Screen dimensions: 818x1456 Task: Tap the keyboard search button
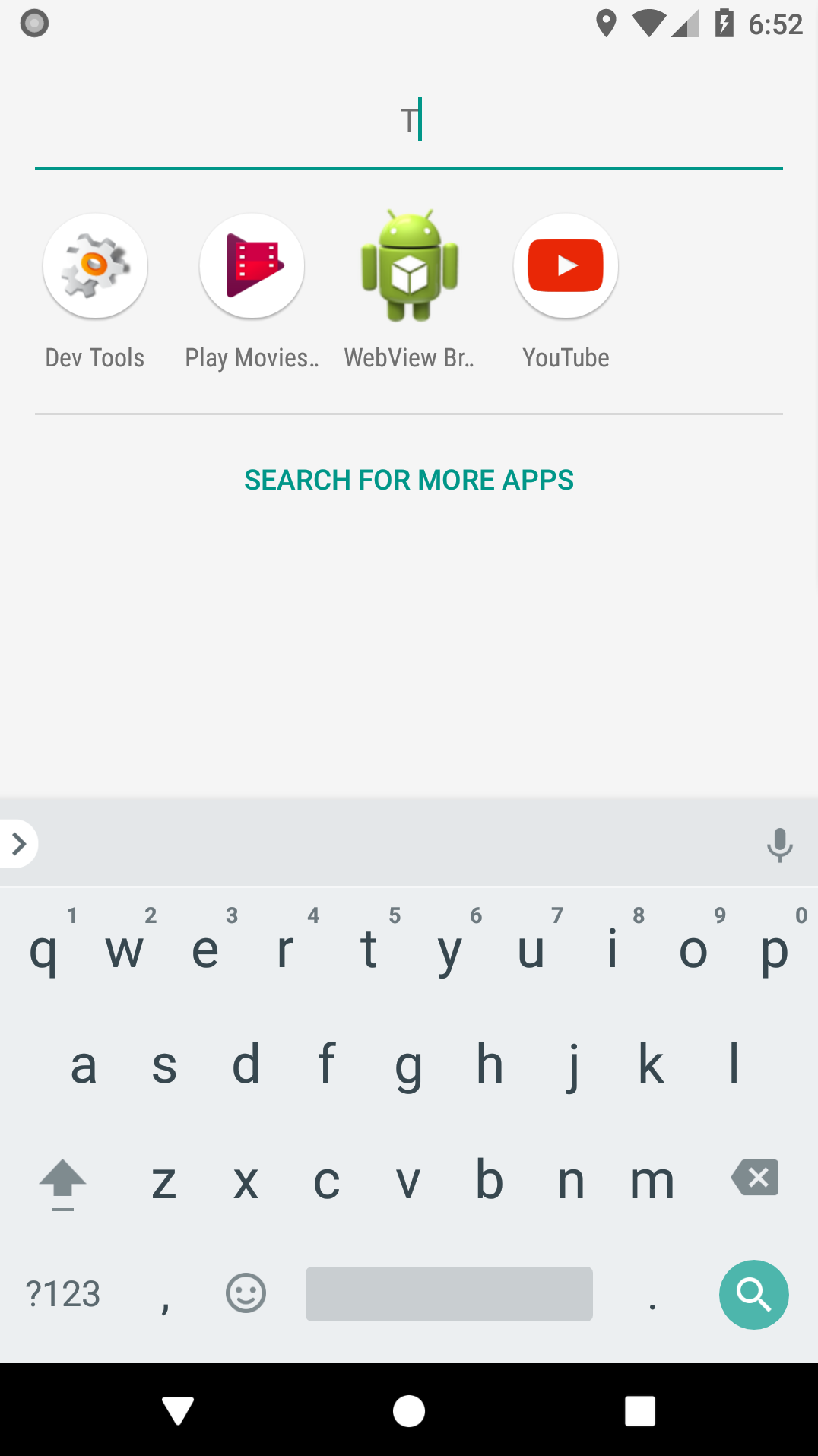coord(753,1294)
